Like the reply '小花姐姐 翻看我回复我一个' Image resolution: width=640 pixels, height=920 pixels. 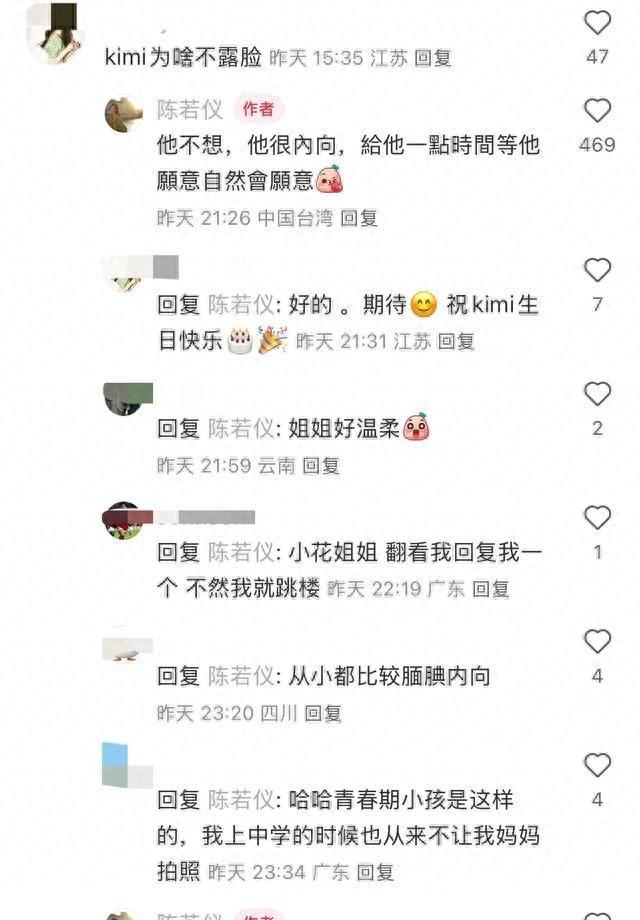coord(597,518)
